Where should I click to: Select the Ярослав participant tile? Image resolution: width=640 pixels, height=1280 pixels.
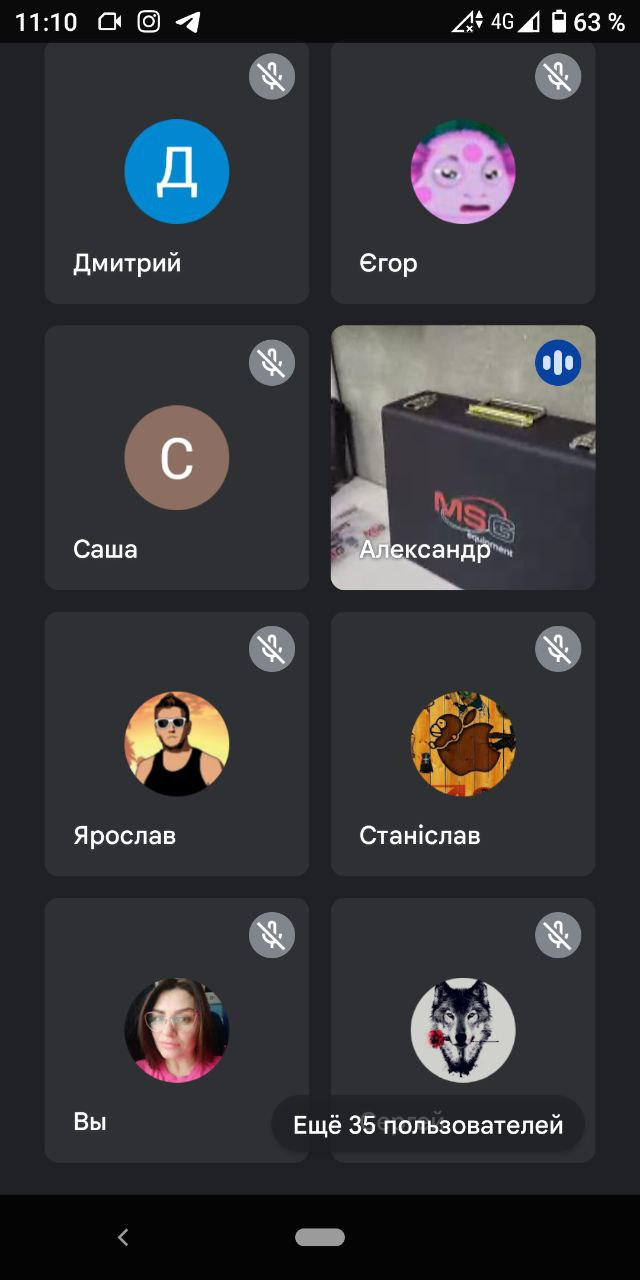(x=177, y=744)
